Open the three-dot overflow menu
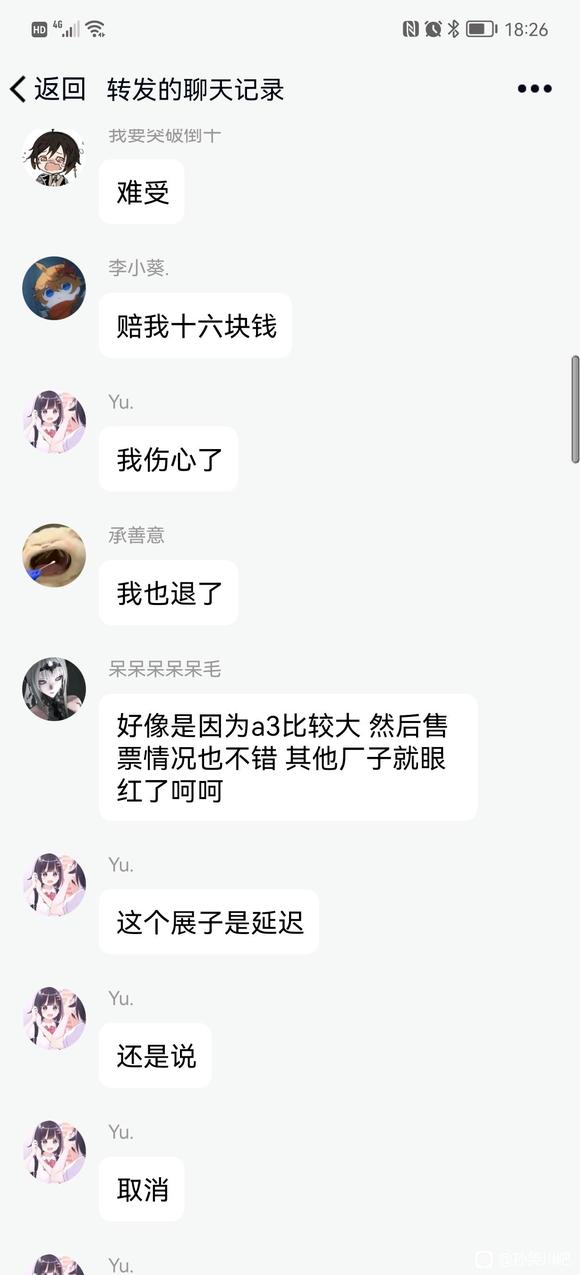Image resolution: width=580 pixels, height=1275 pixels. coord(535,89)
